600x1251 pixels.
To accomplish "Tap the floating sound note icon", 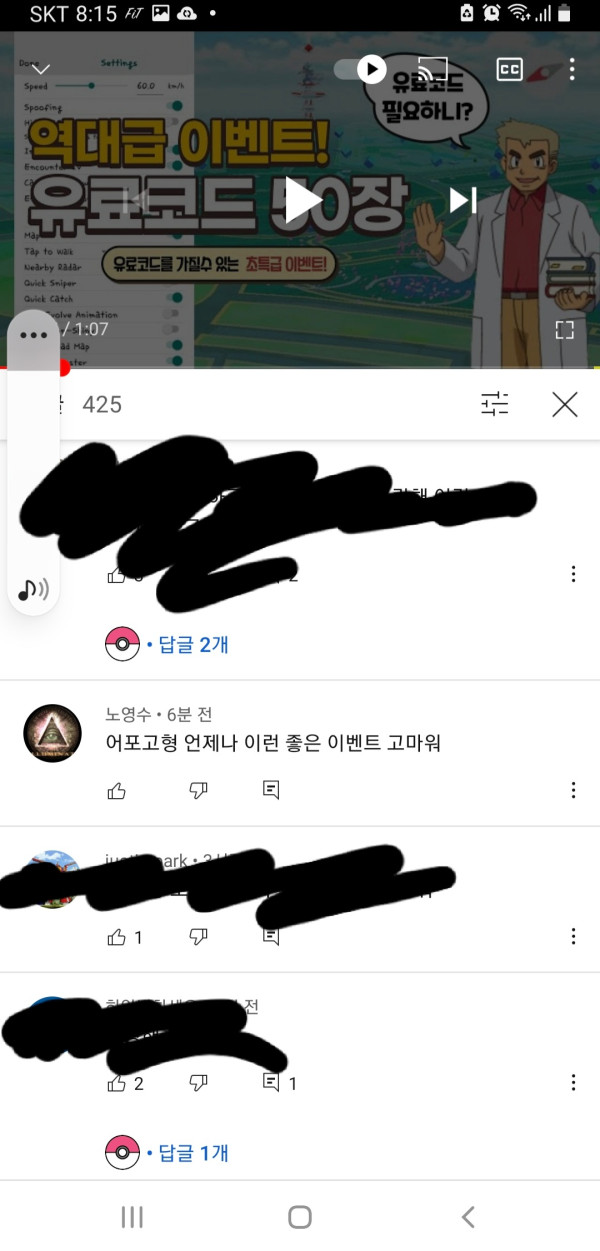I will (x=33, y=590).
